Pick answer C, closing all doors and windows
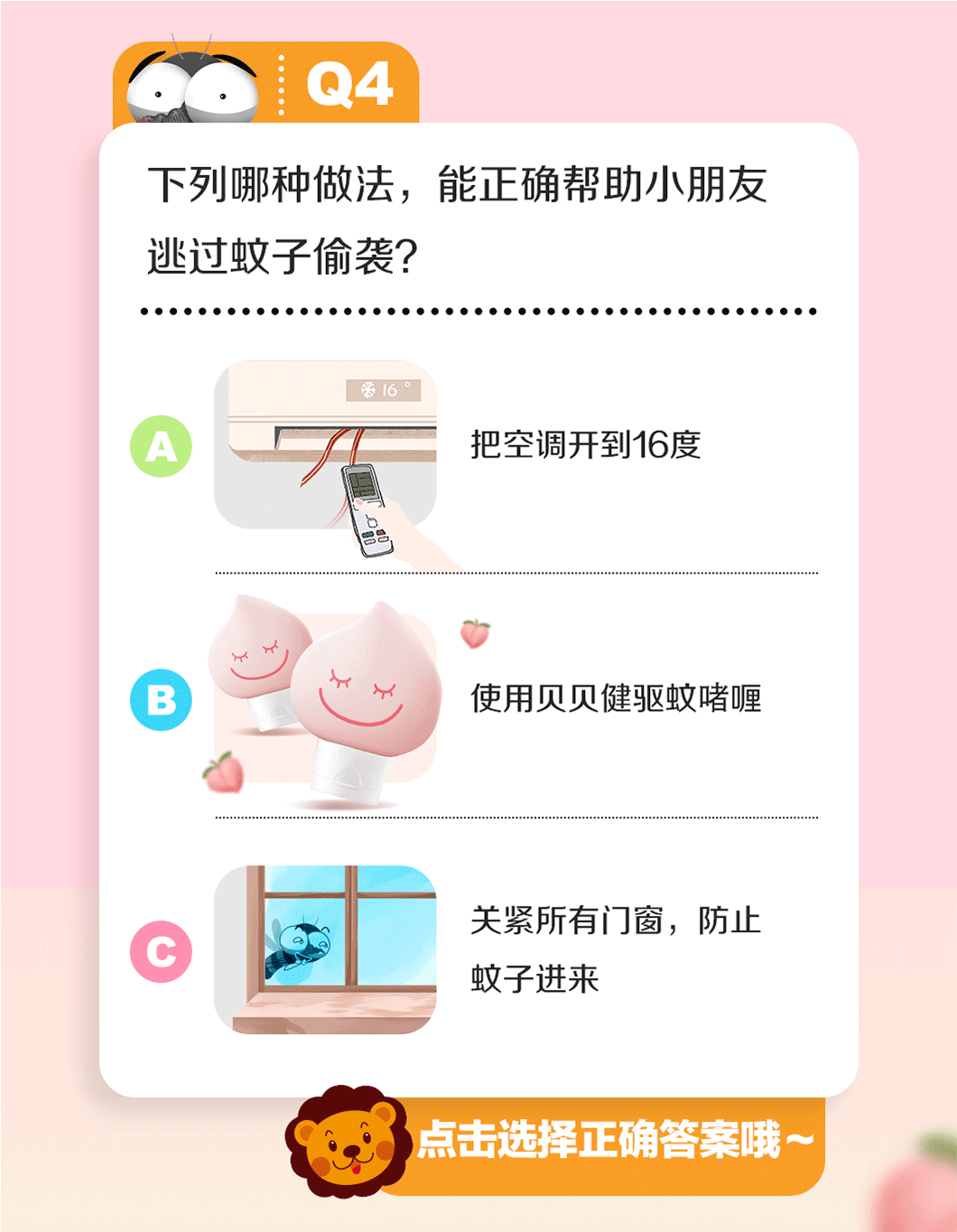The width and height of the screenshot is (957, 1232). pyautogui.click(x=162, y=951)
